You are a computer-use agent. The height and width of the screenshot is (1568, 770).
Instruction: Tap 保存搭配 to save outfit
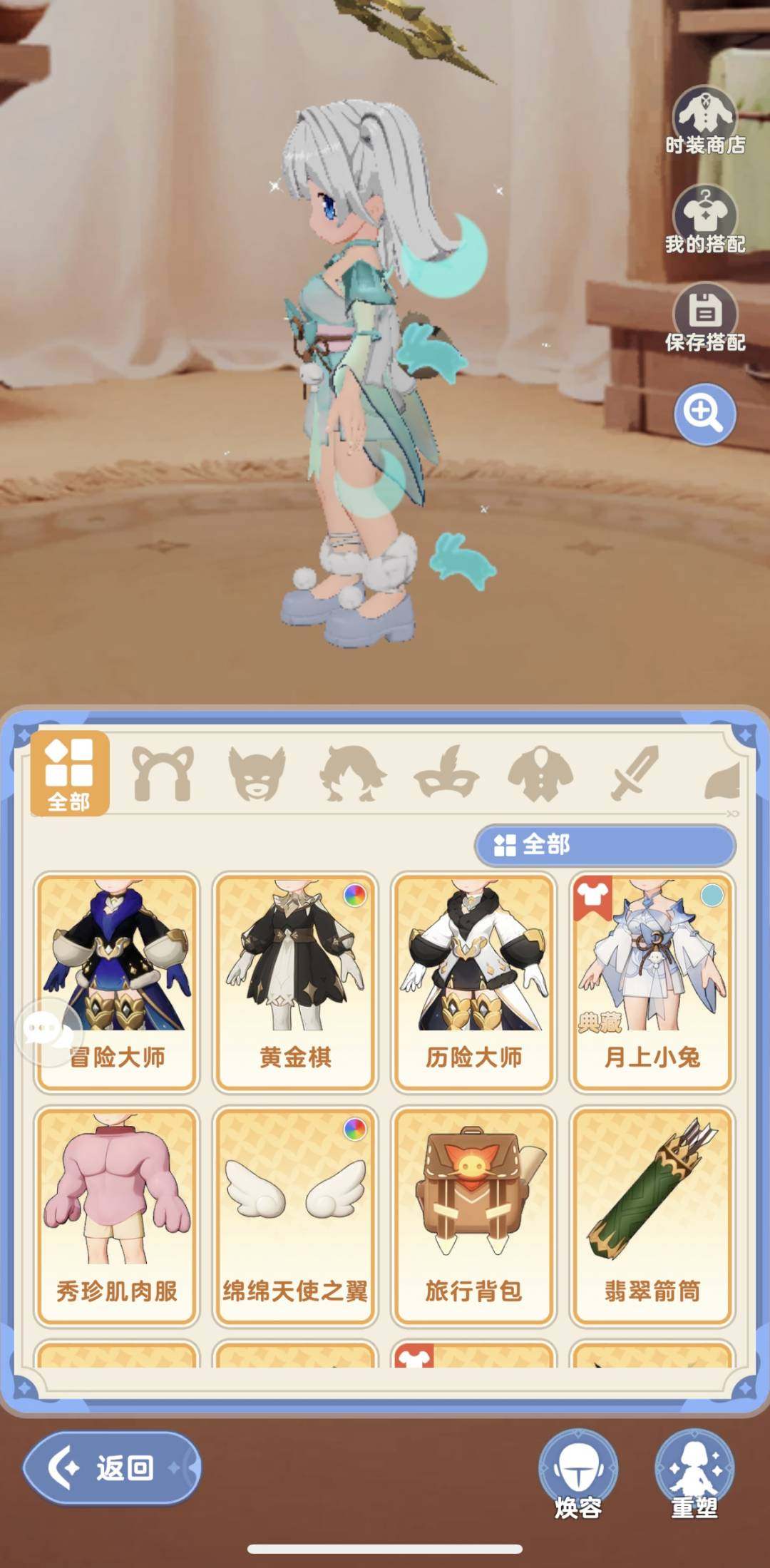click(x=704, y=318)
